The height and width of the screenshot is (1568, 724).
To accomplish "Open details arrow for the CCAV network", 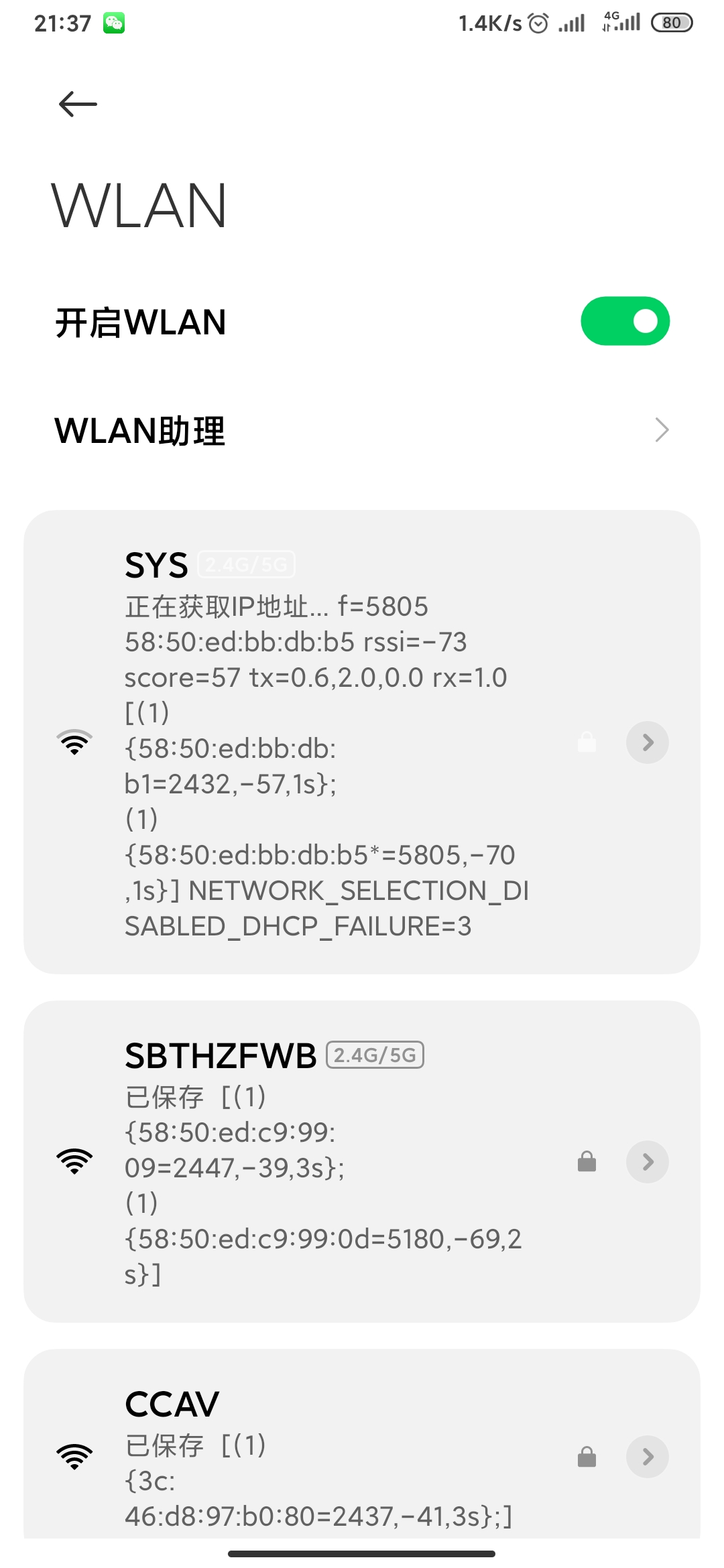I will click(647, 1457).
